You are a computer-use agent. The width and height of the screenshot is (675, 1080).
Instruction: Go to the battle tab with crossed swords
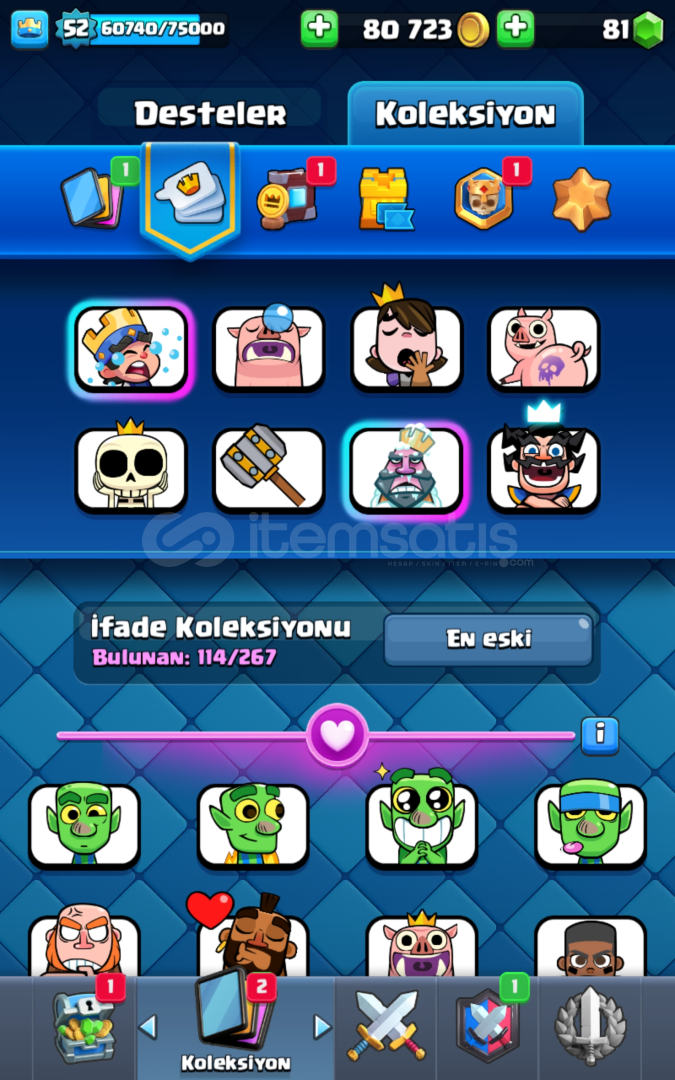pyautogui.click(x=386, y=1026)
